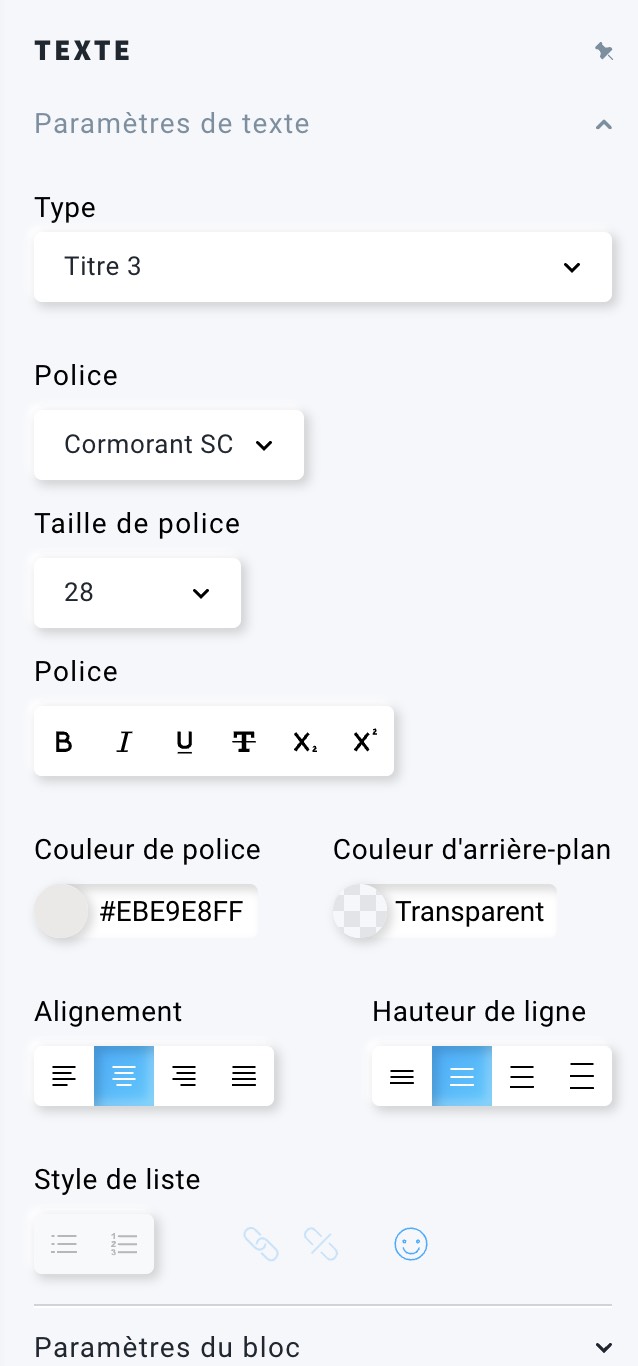Viewport: 638px width, 1366px height.
Task: Select the largest line height option
Action: (582, 1076)
